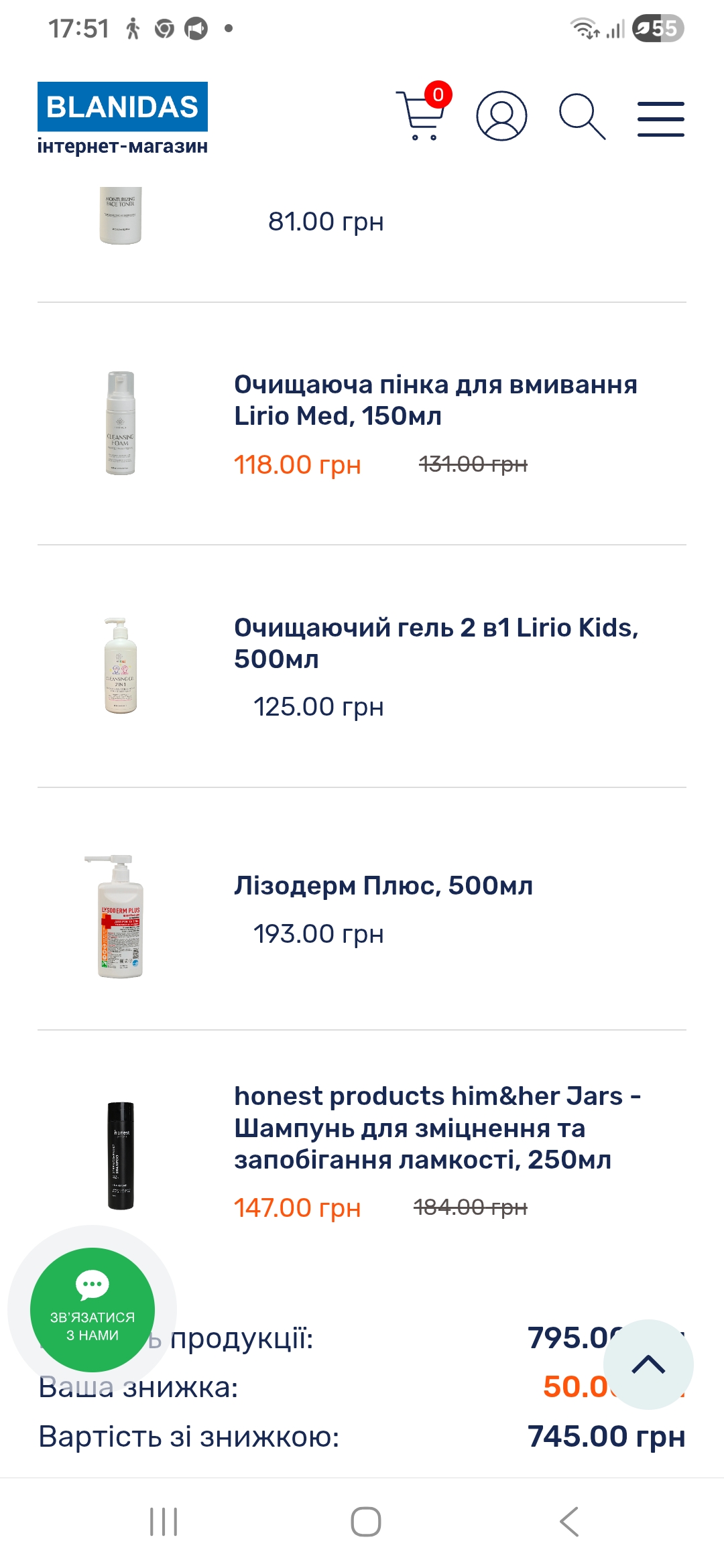Tap the Lysoderm Plus bottle image
This screenshot has height=1568, width=724.
point(121,916)
